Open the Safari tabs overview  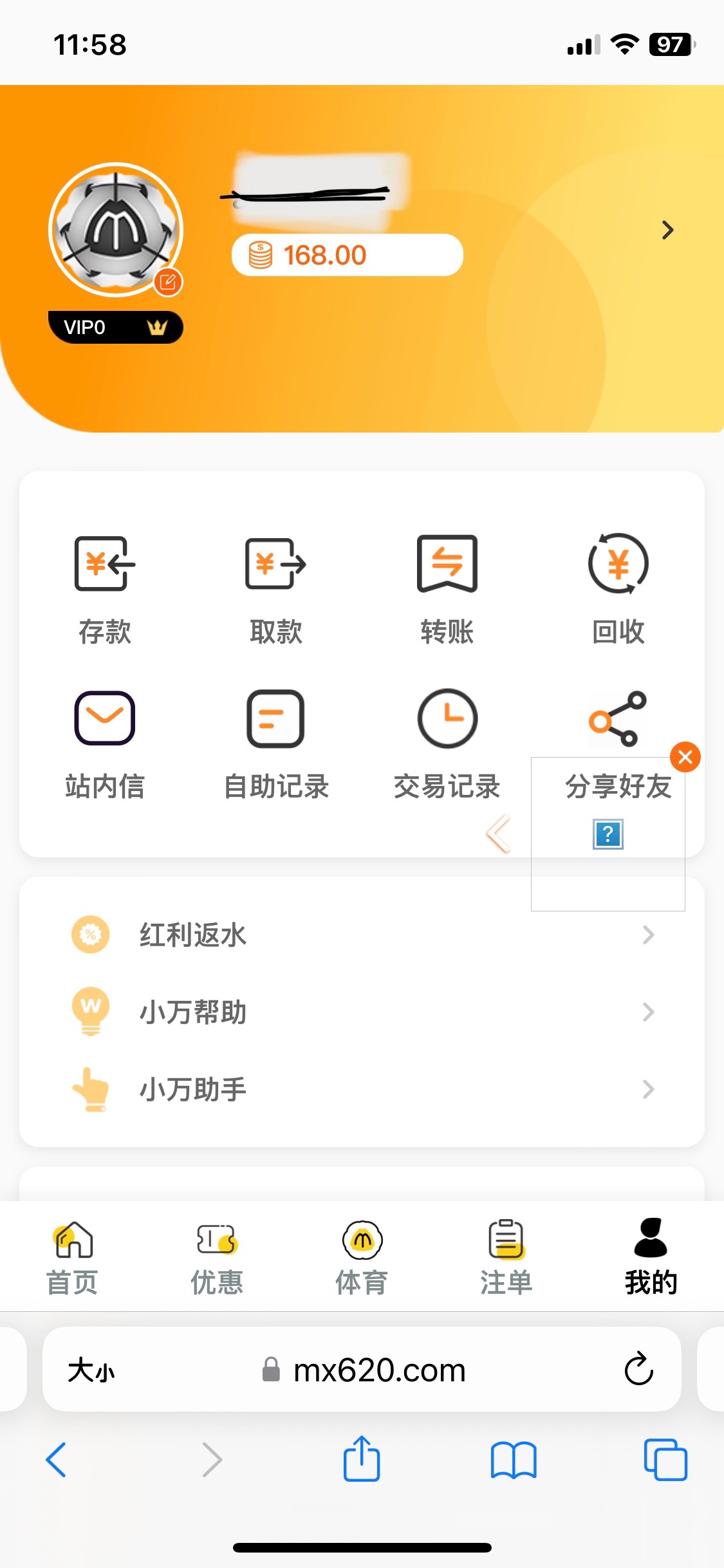click(x=665, y=1459)
